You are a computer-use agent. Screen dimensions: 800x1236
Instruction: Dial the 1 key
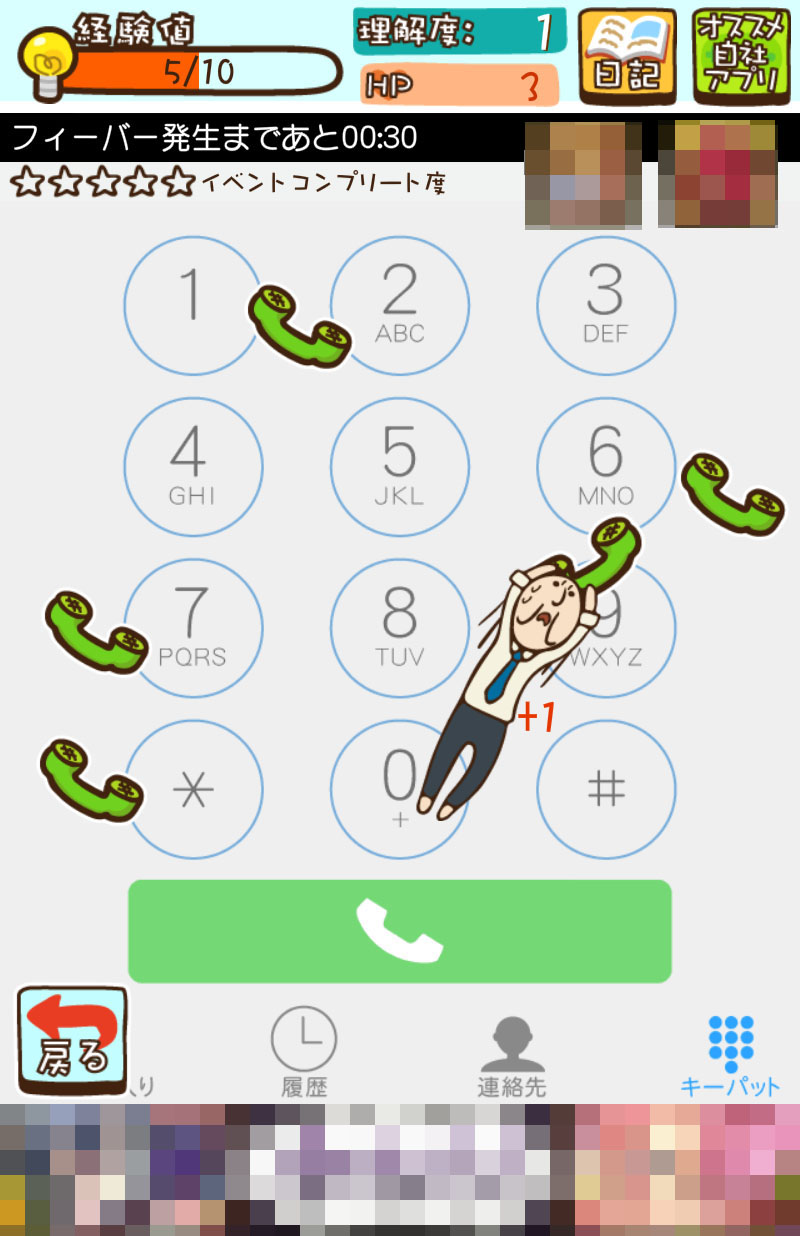tap(193, 305)
